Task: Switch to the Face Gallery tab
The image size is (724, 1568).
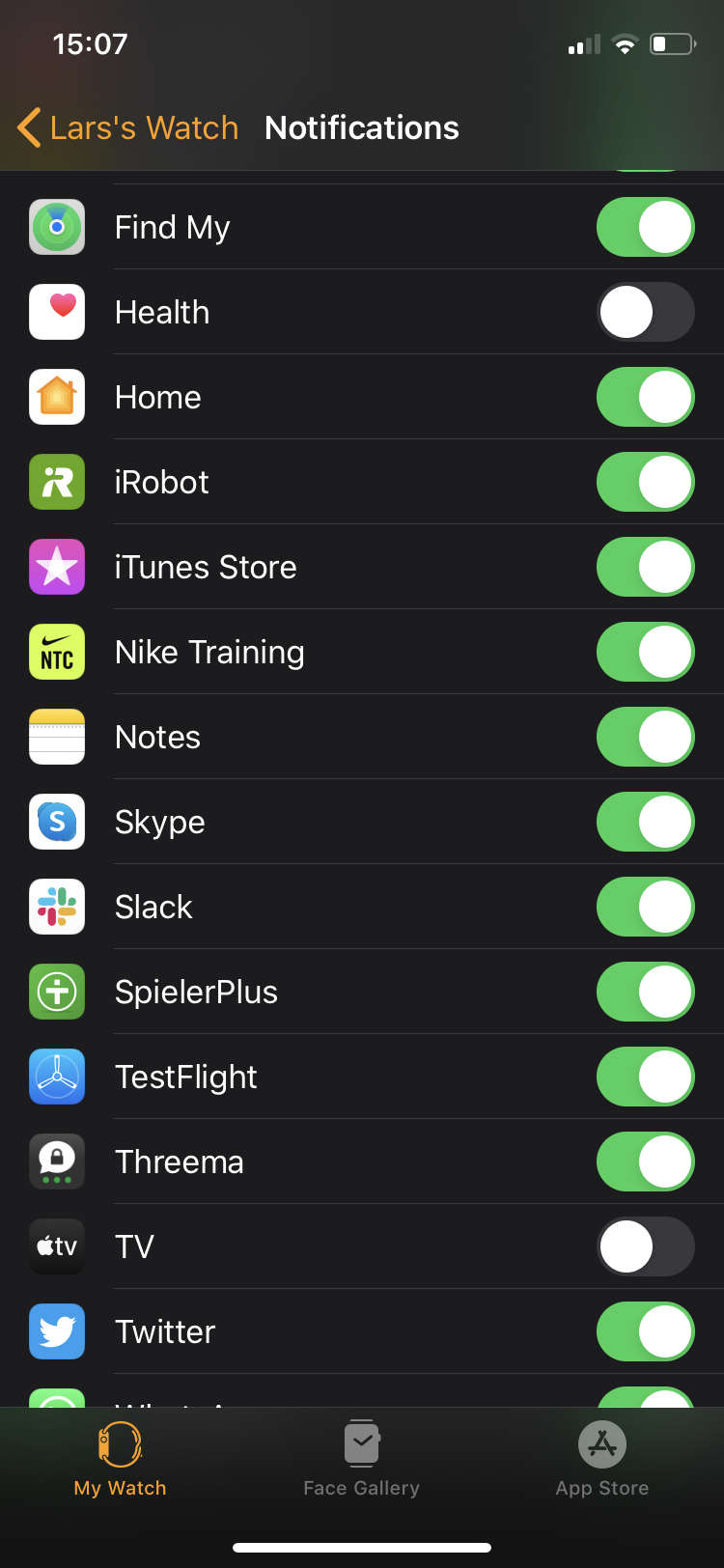Action: click(x=361, y=1459)
